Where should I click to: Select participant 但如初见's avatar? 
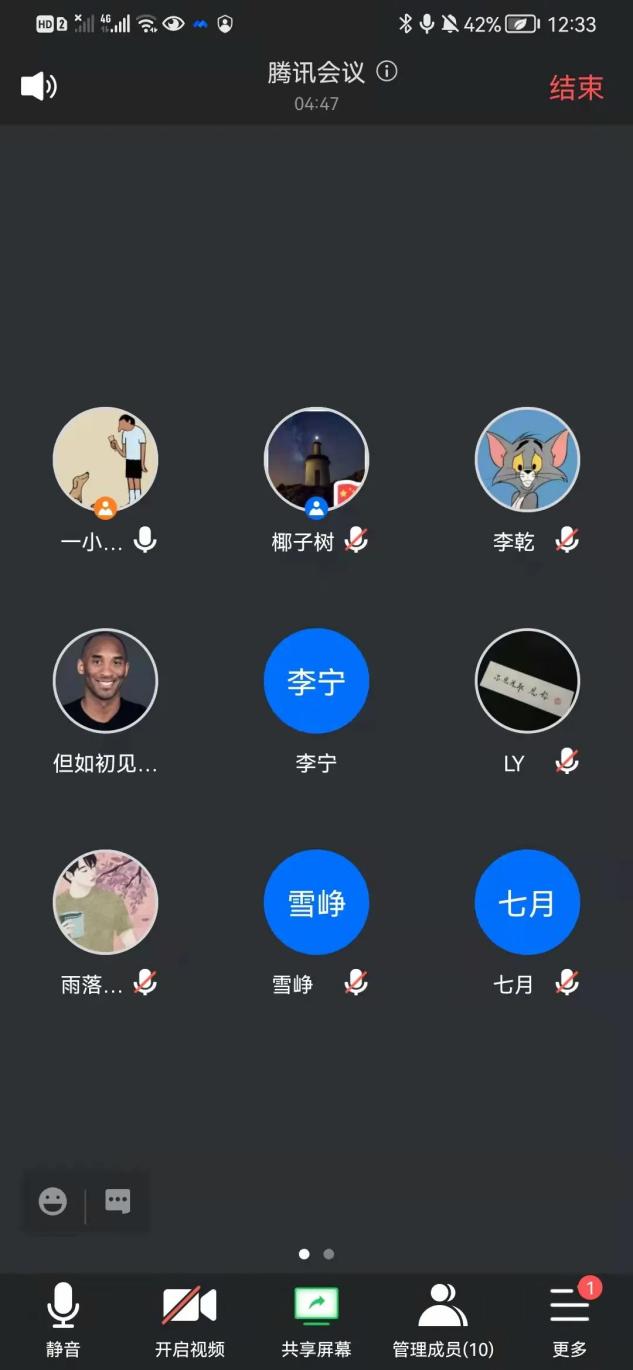[x=105, y=681]
